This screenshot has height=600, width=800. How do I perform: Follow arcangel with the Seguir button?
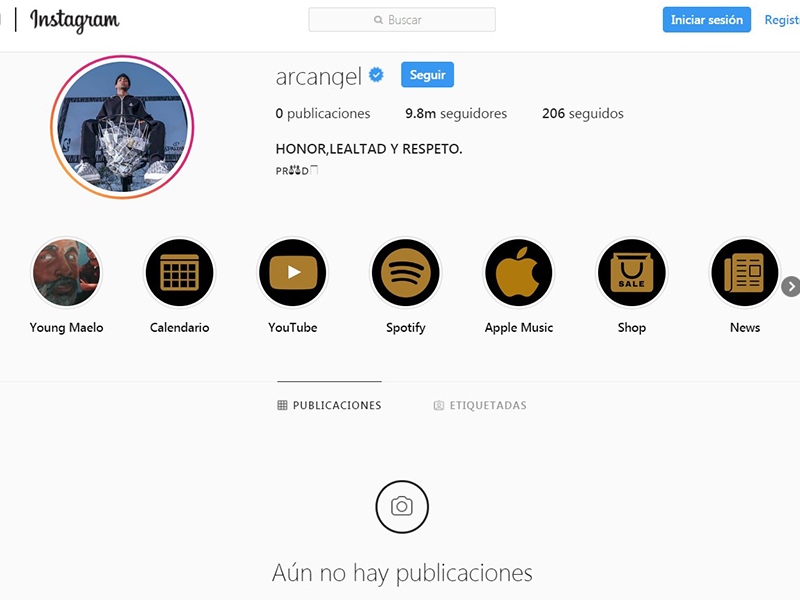tap(427, 75)
